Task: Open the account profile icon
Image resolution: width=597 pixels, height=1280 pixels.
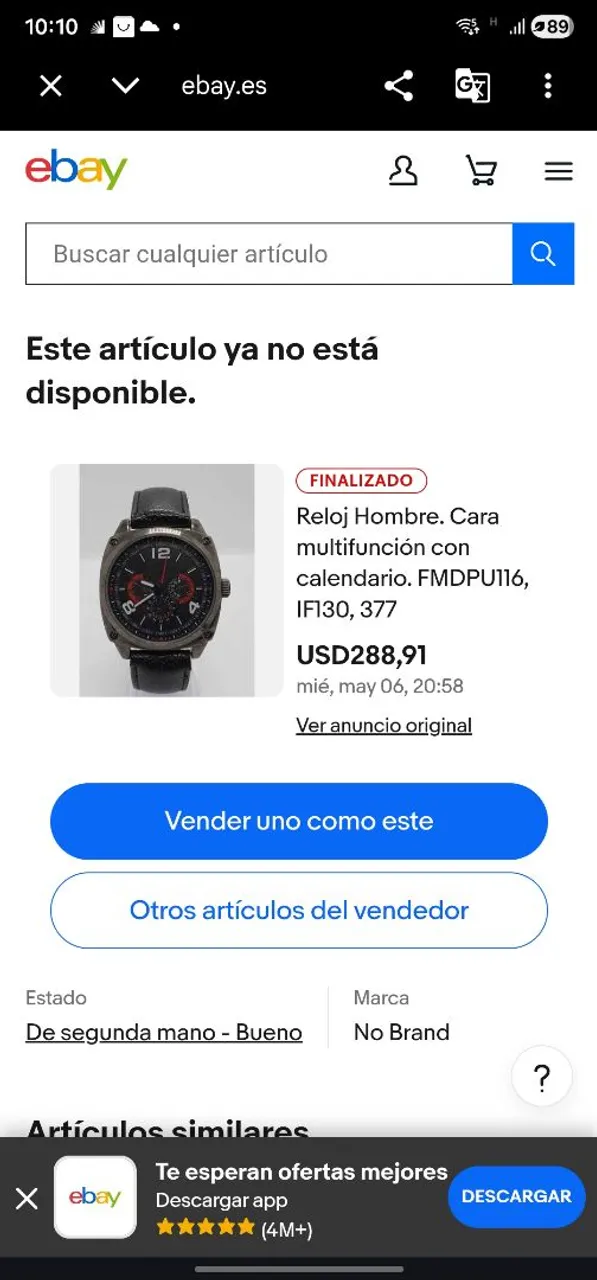Action: 403,171
